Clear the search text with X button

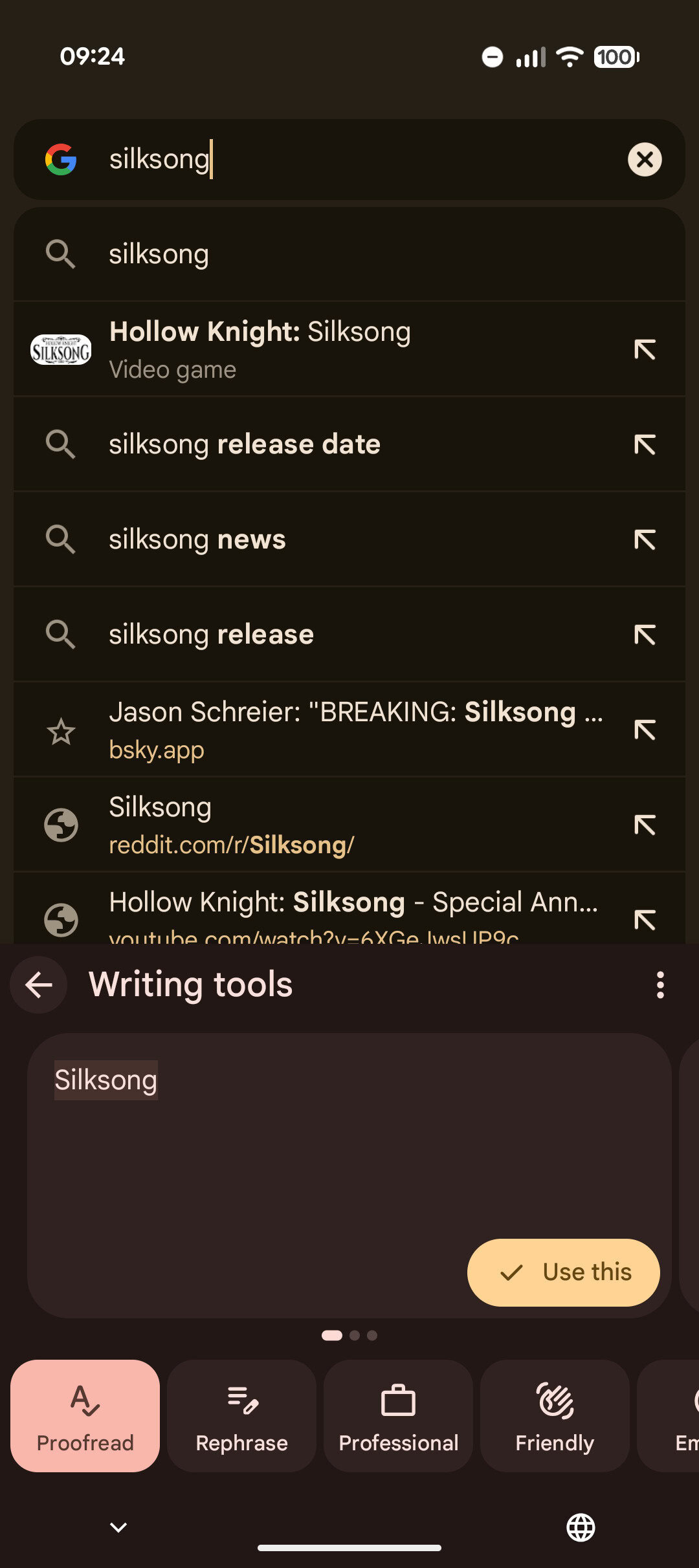click(x=645, y=159)
